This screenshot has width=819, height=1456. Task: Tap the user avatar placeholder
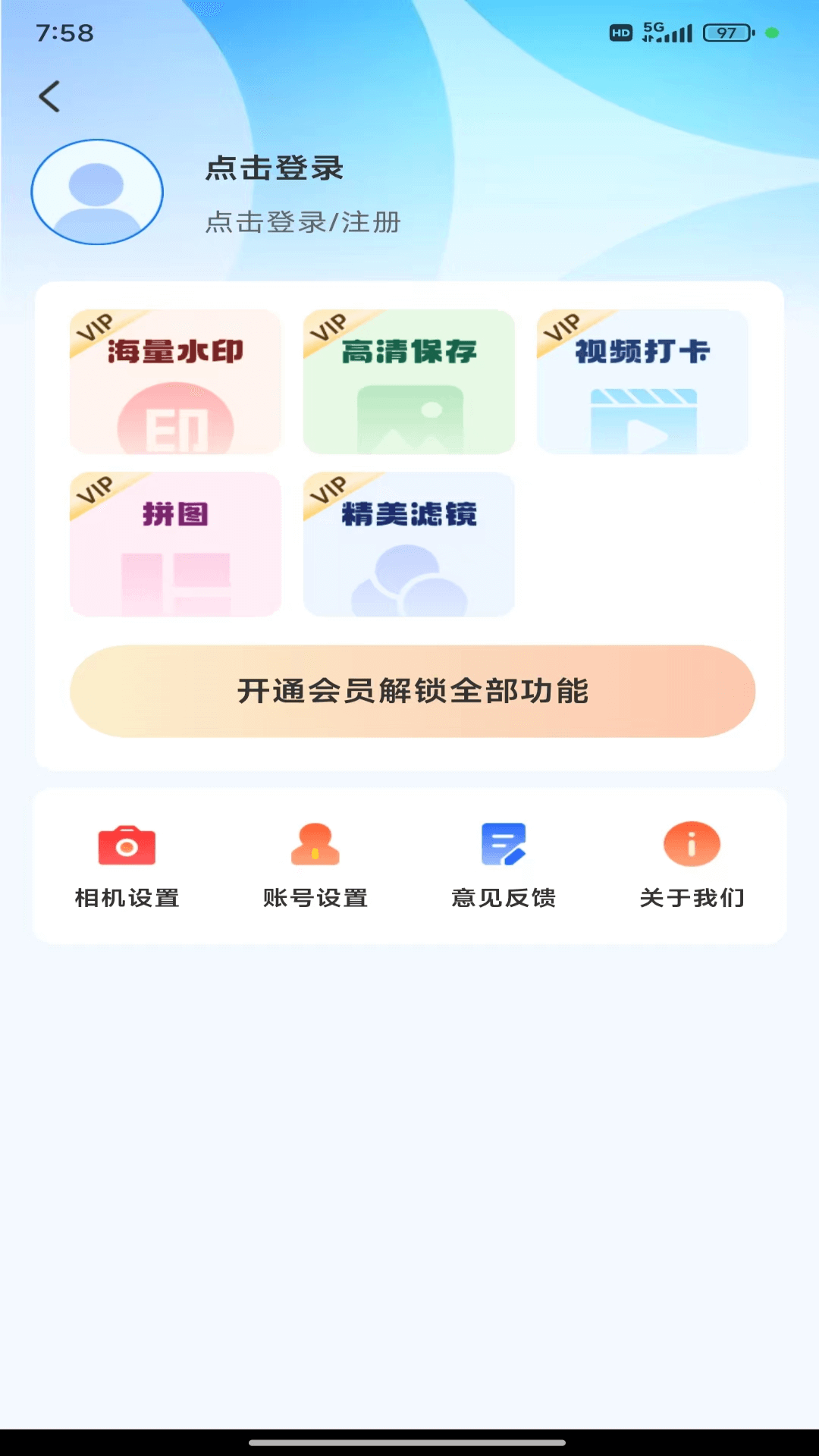(98, 193)
